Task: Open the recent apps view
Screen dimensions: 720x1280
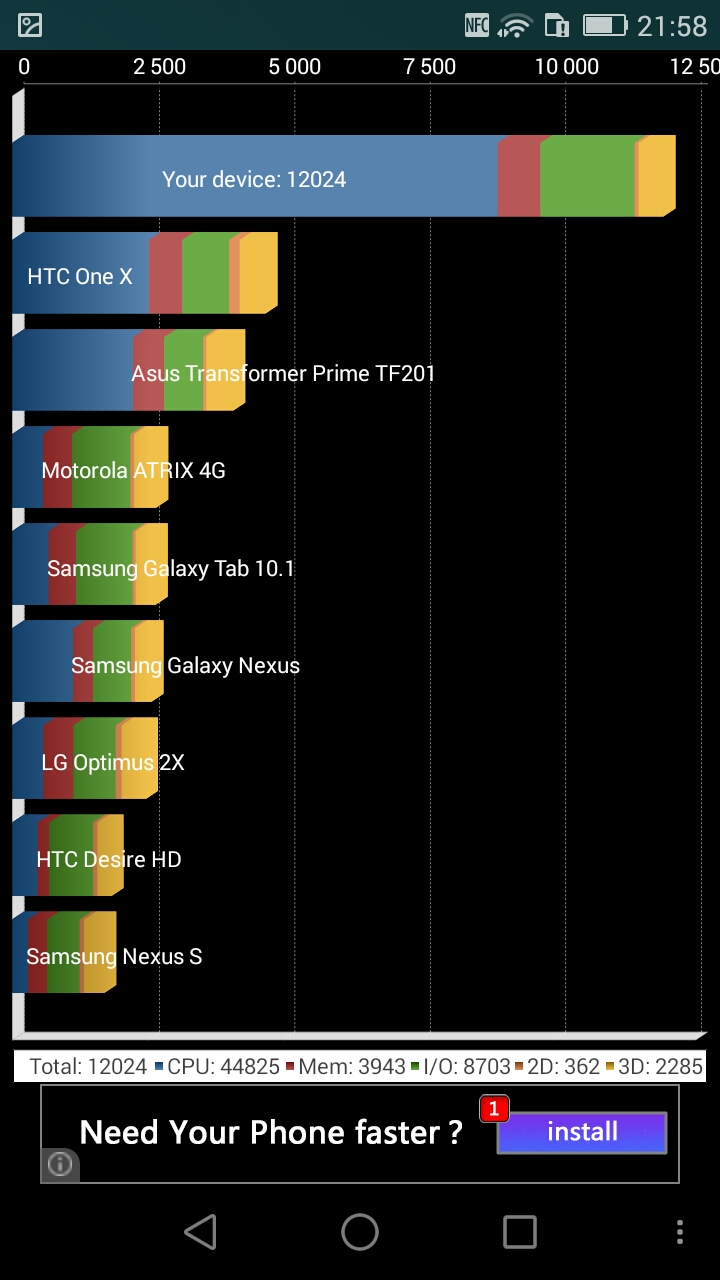Action: (519, 1232)
